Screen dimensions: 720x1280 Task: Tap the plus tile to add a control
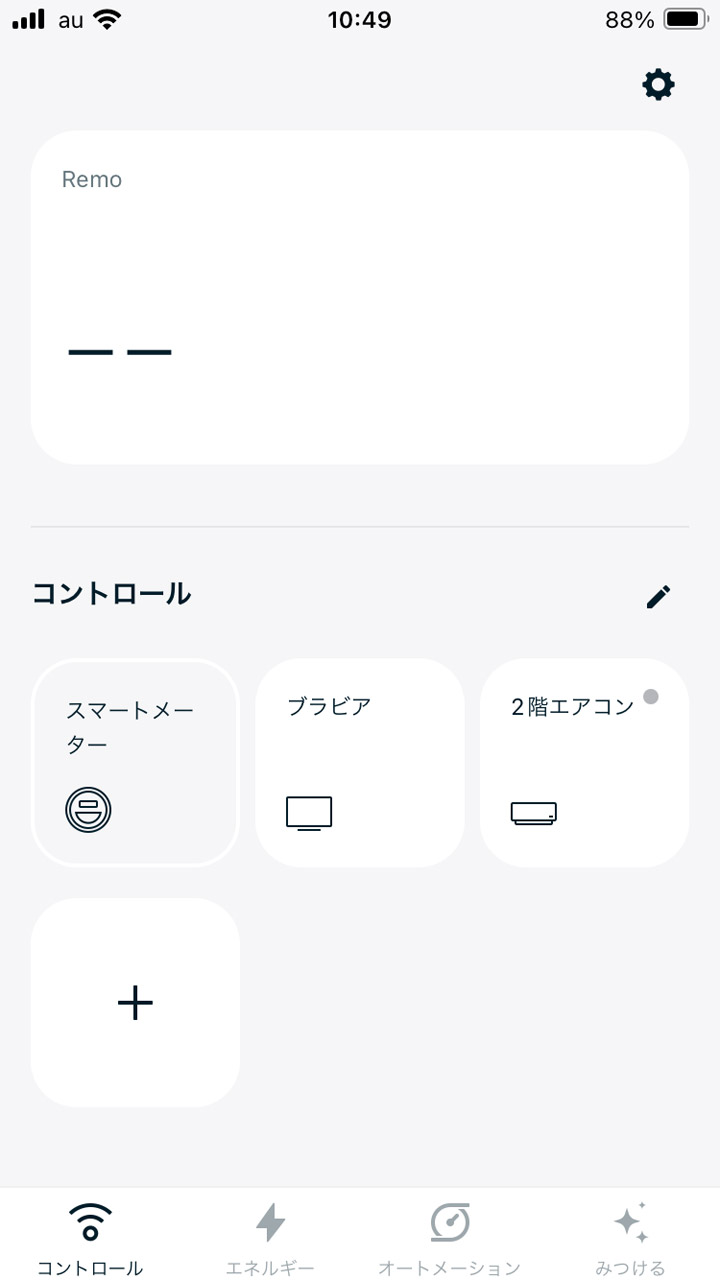(135, 1002)
